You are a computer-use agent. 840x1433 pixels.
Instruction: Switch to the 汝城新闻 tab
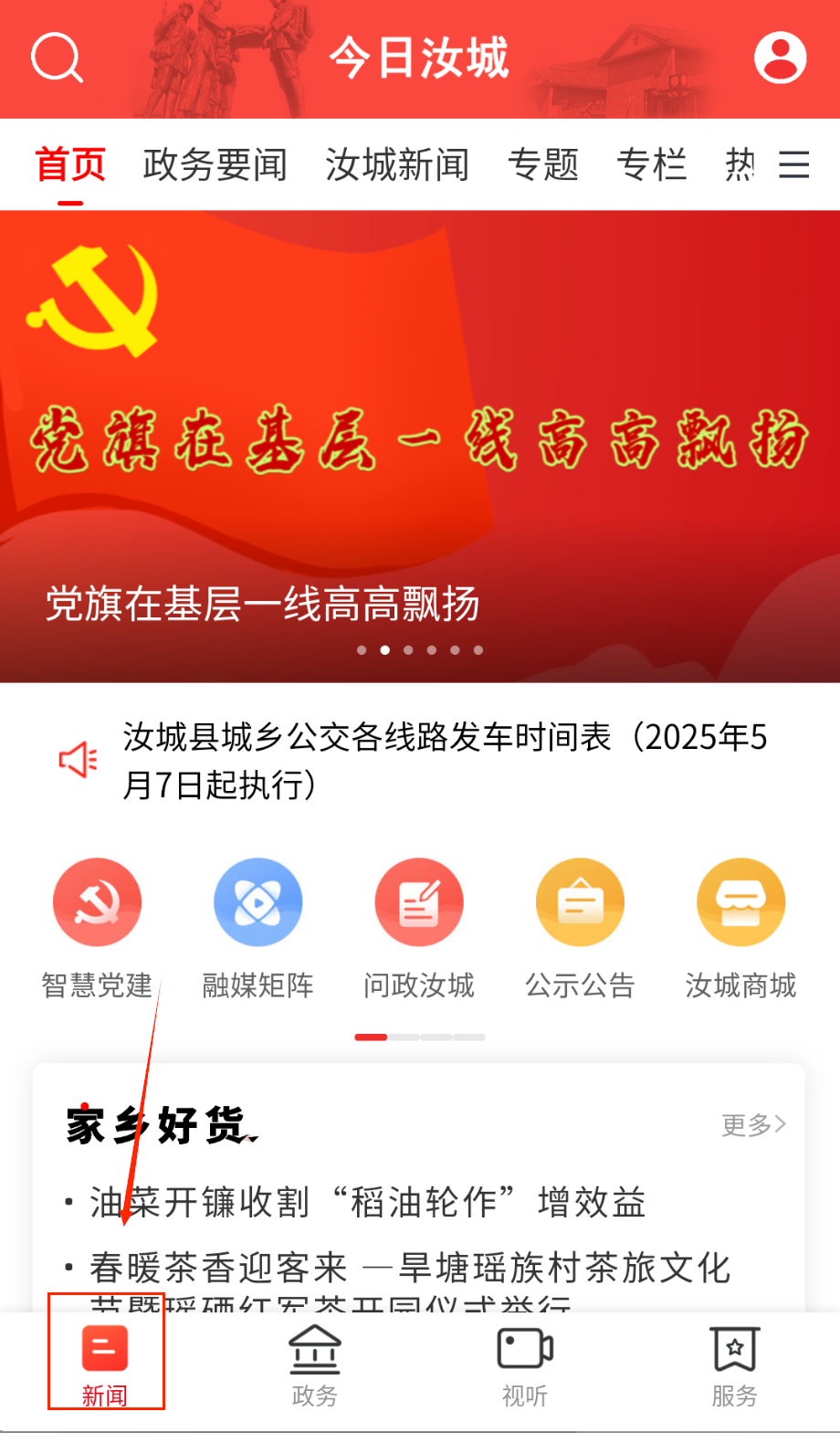pyautogui.click(x=397, y=165)
